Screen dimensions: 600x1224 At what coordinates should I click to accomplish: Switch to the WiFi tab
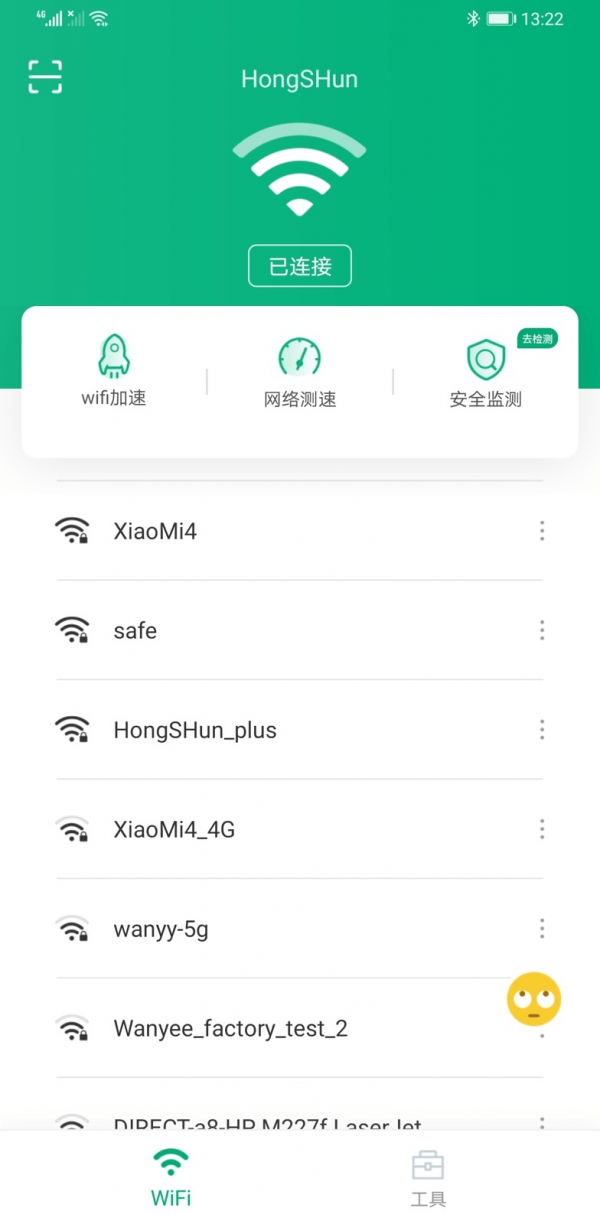click(171, 1177)
